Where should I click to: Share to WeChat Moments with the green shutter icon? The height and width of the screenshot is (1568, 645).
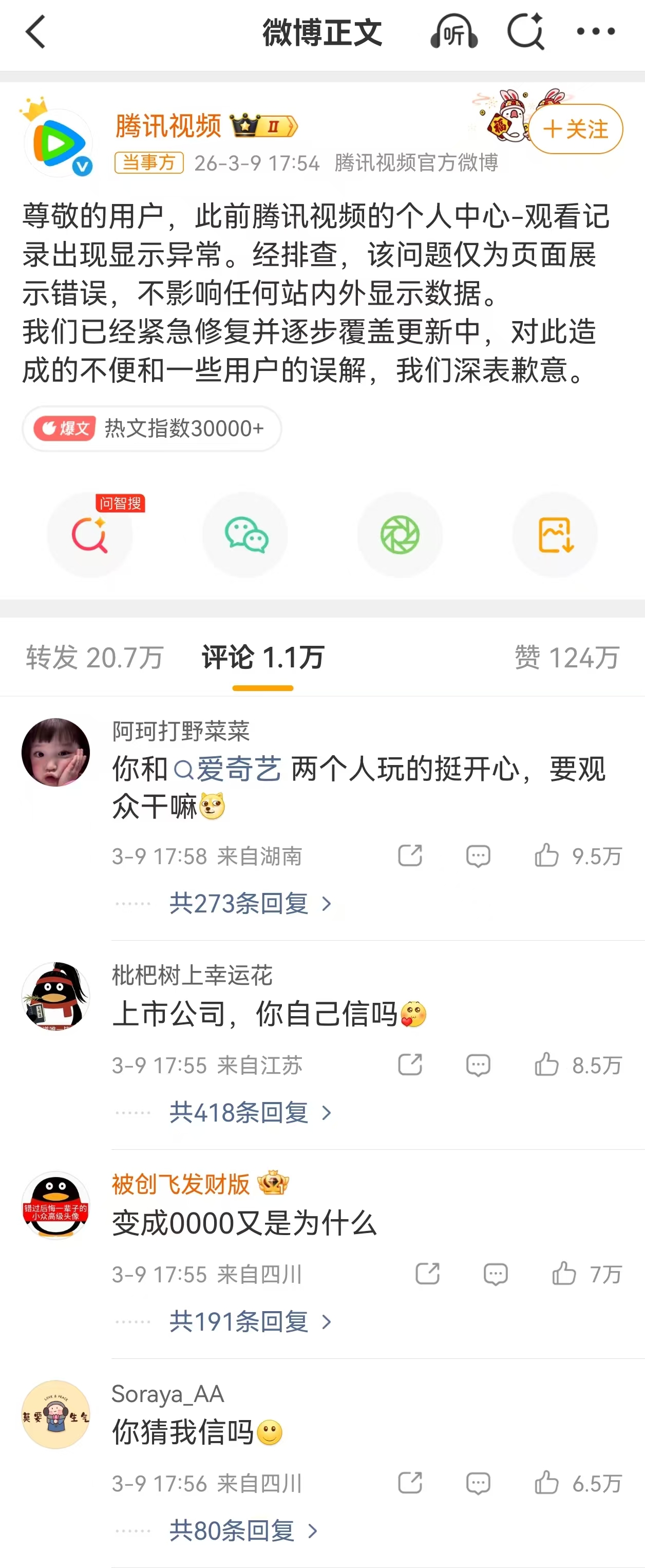400,534
